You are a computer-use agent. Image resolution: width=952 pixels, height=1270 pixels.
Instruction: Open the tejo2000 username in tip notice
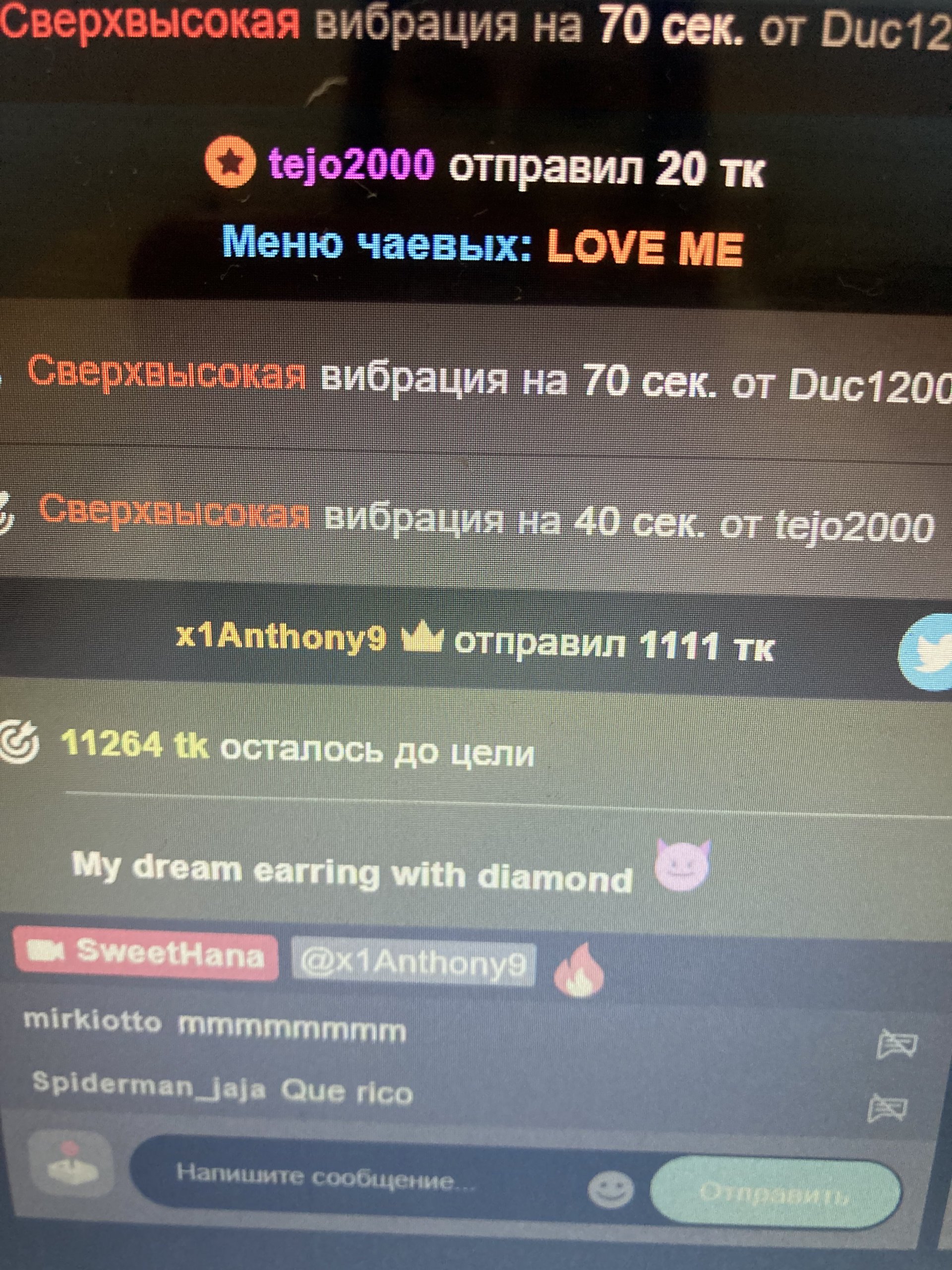pyautogui.click(x=351, y=165)
